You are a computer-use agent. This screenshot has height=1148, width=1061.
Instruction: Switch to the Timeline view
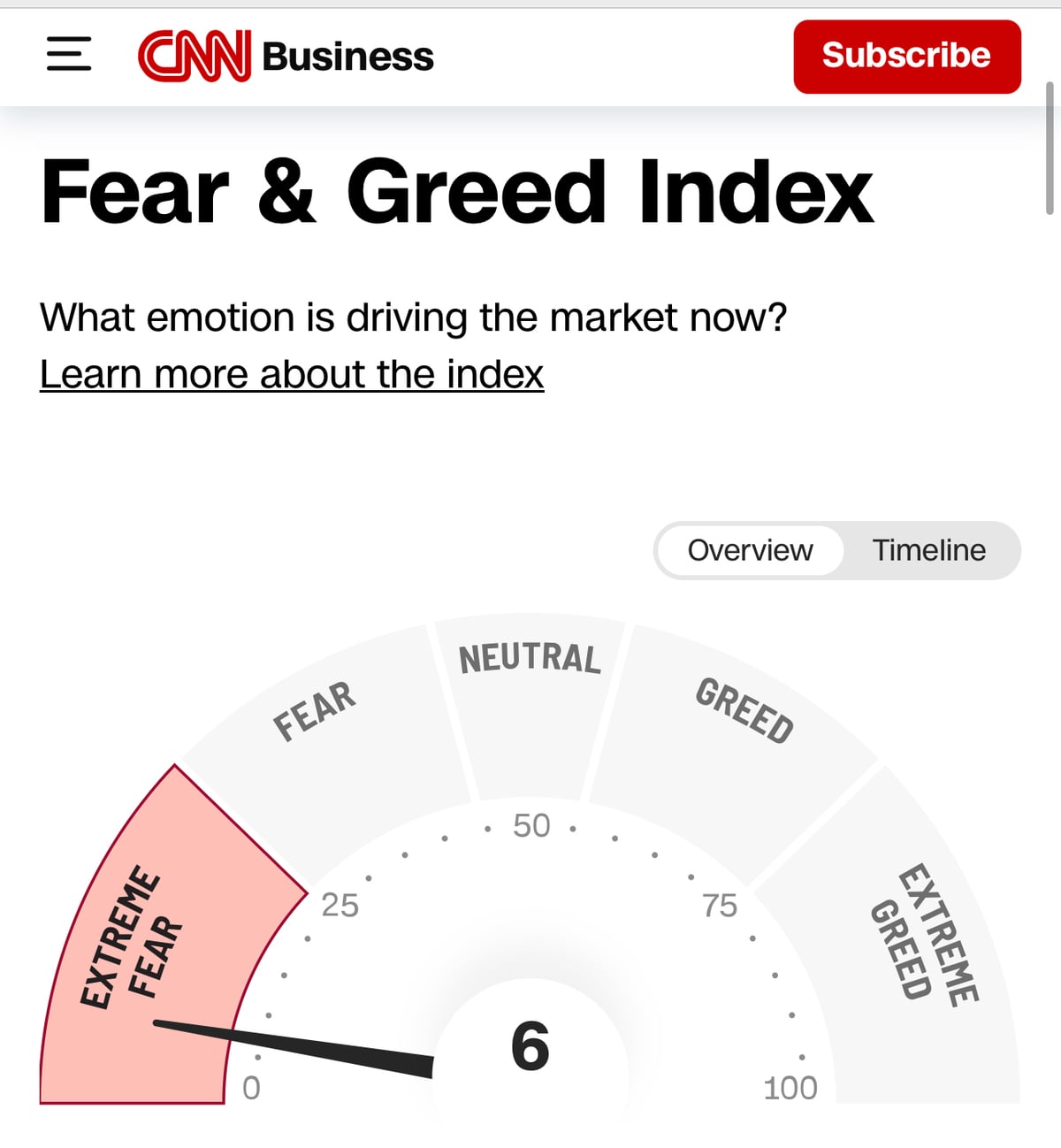[x=929, y=550]
